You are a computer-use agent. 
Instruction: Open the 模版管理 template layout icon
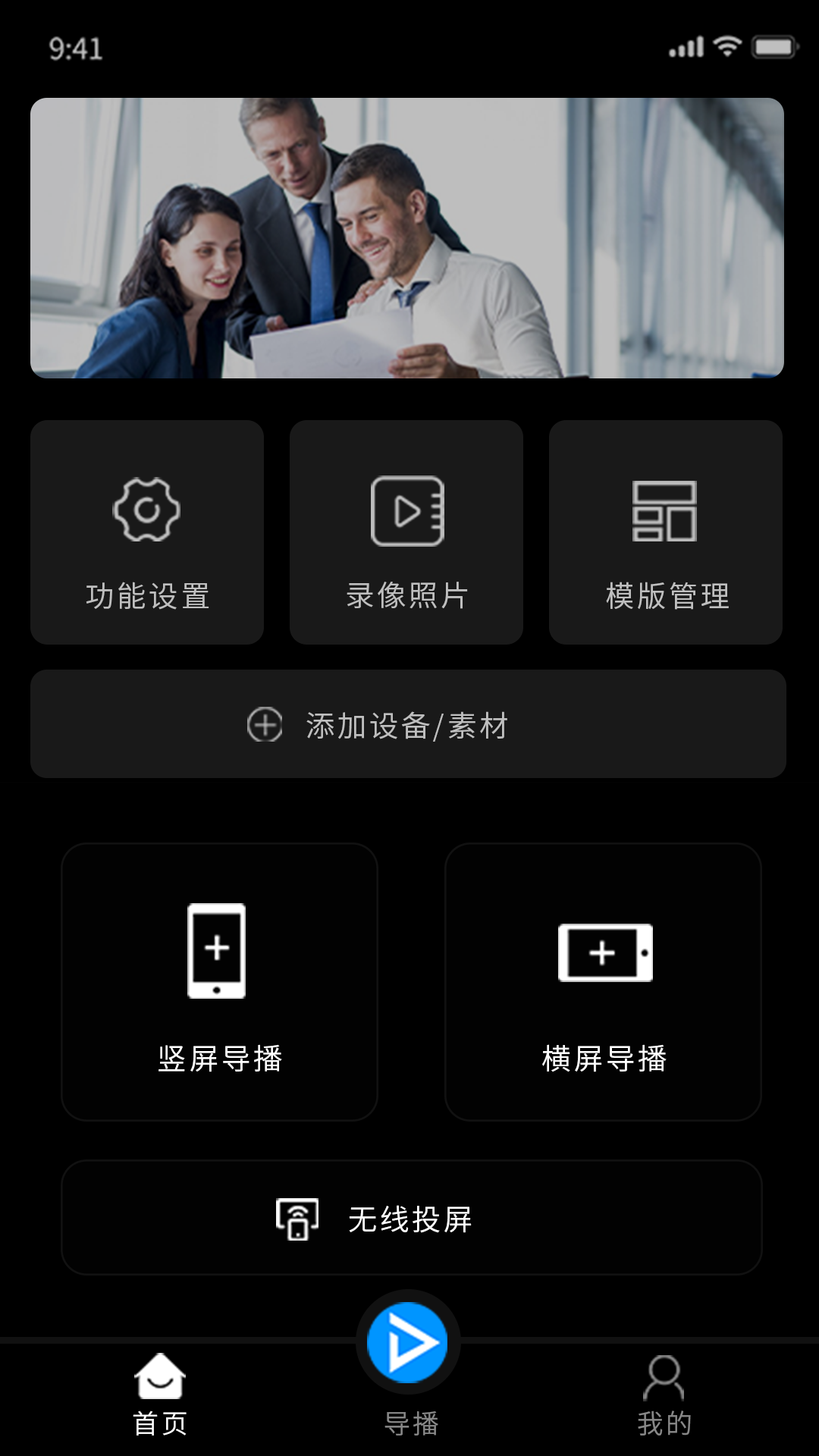[x=666, y=510]
